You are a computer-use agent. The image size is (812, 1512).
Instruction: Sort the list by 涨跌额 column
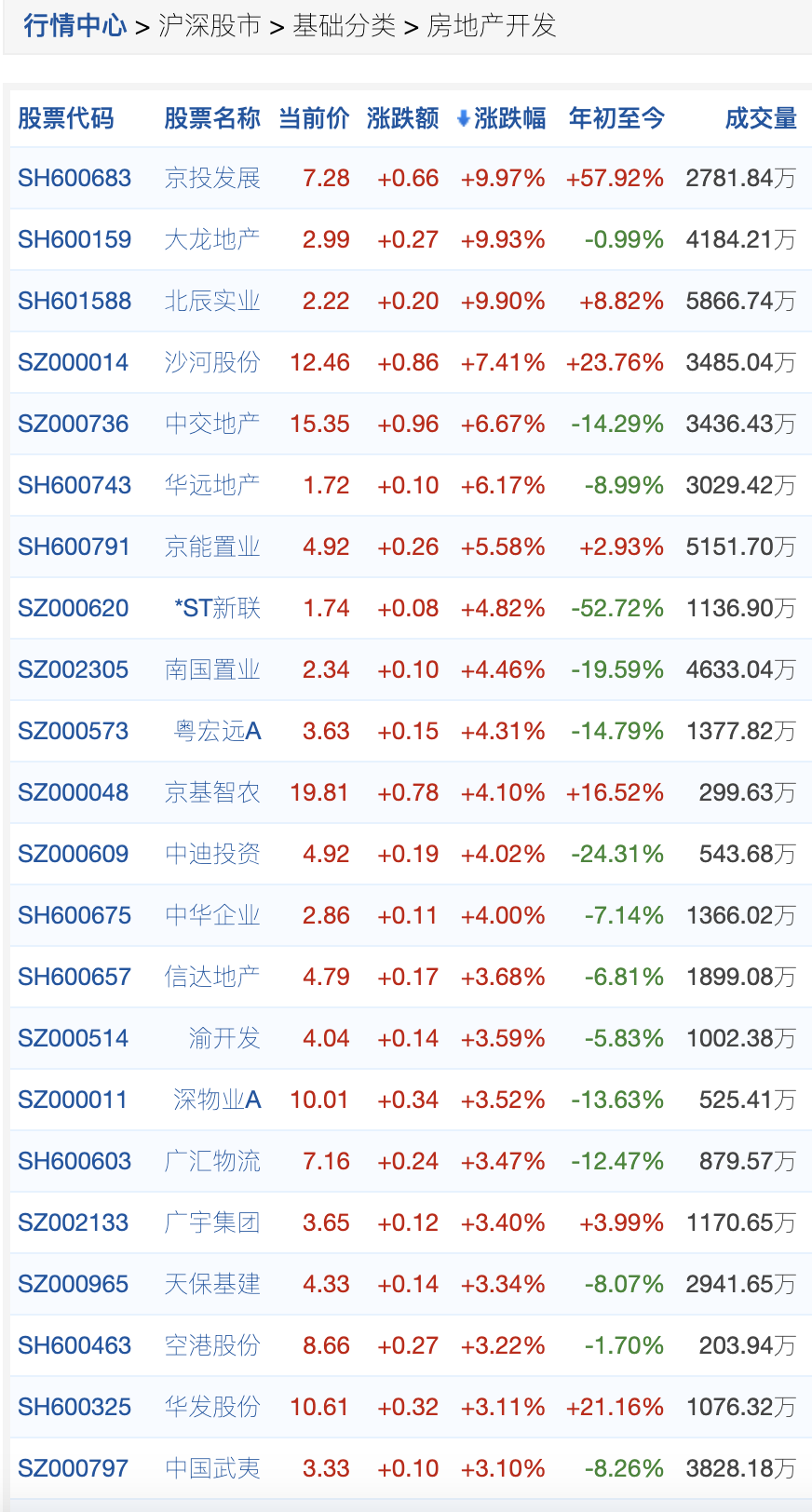402,118
